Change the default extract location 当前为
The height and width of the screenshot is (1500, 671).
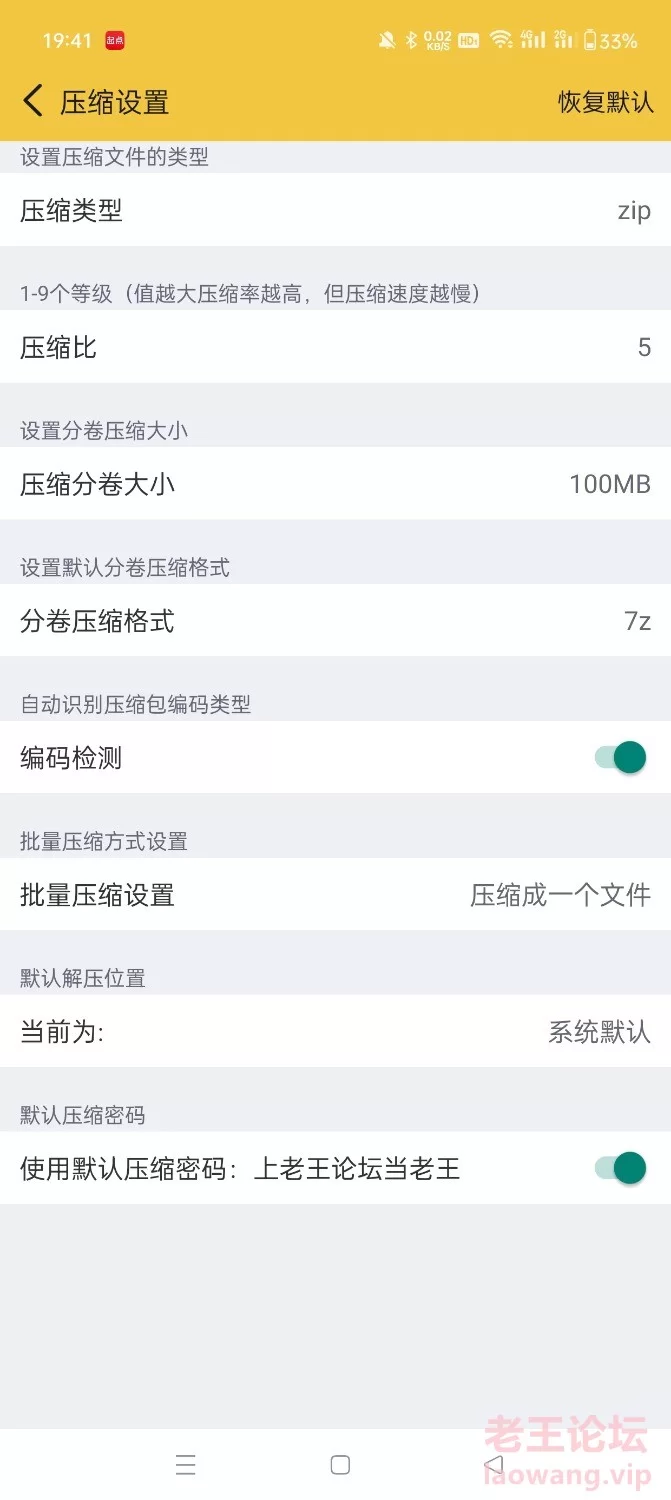(335, 1031)
